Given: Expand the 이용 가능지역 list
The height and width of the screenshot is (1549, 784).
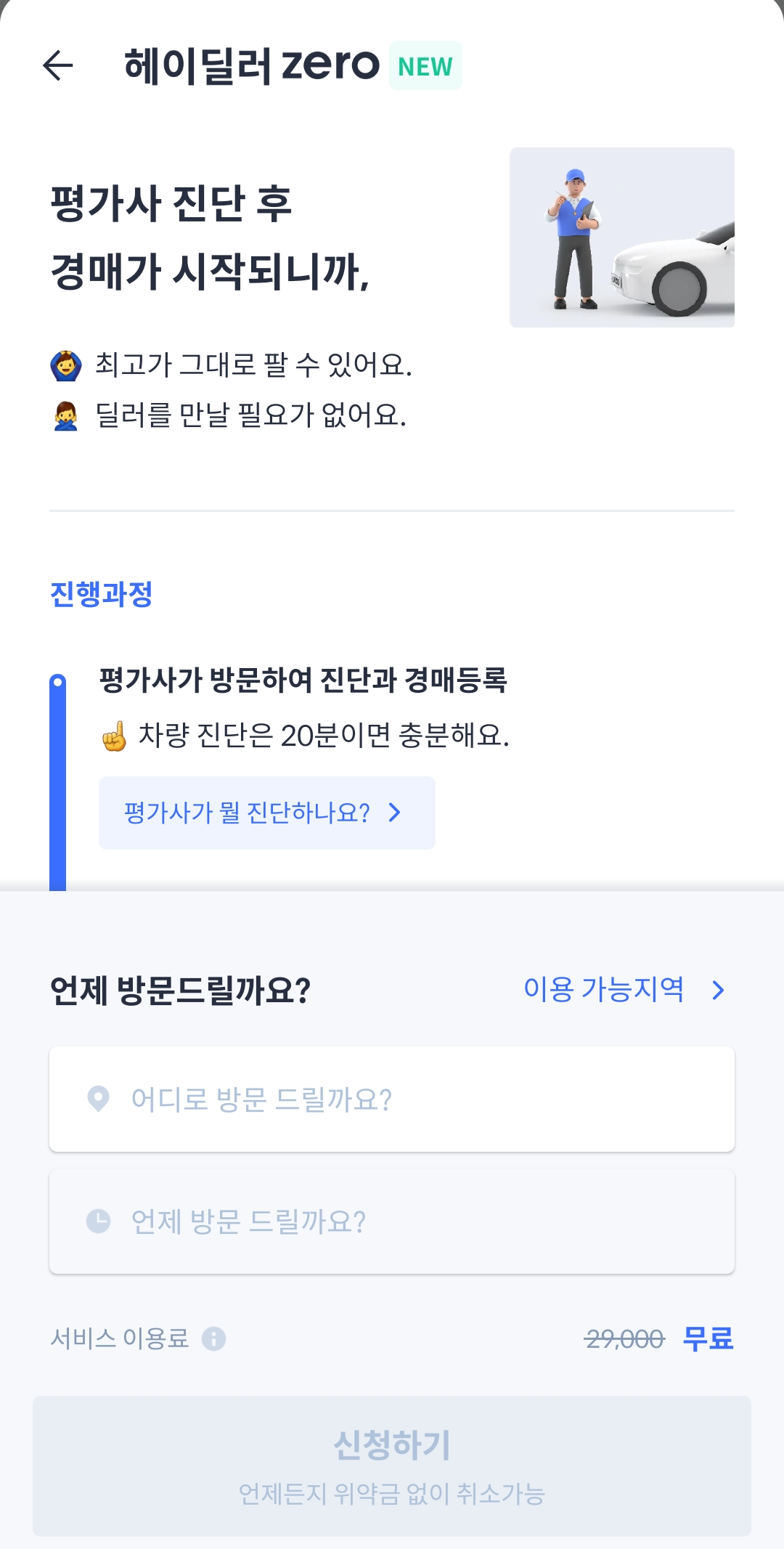Looking at the screenshot, I should 621,990.
